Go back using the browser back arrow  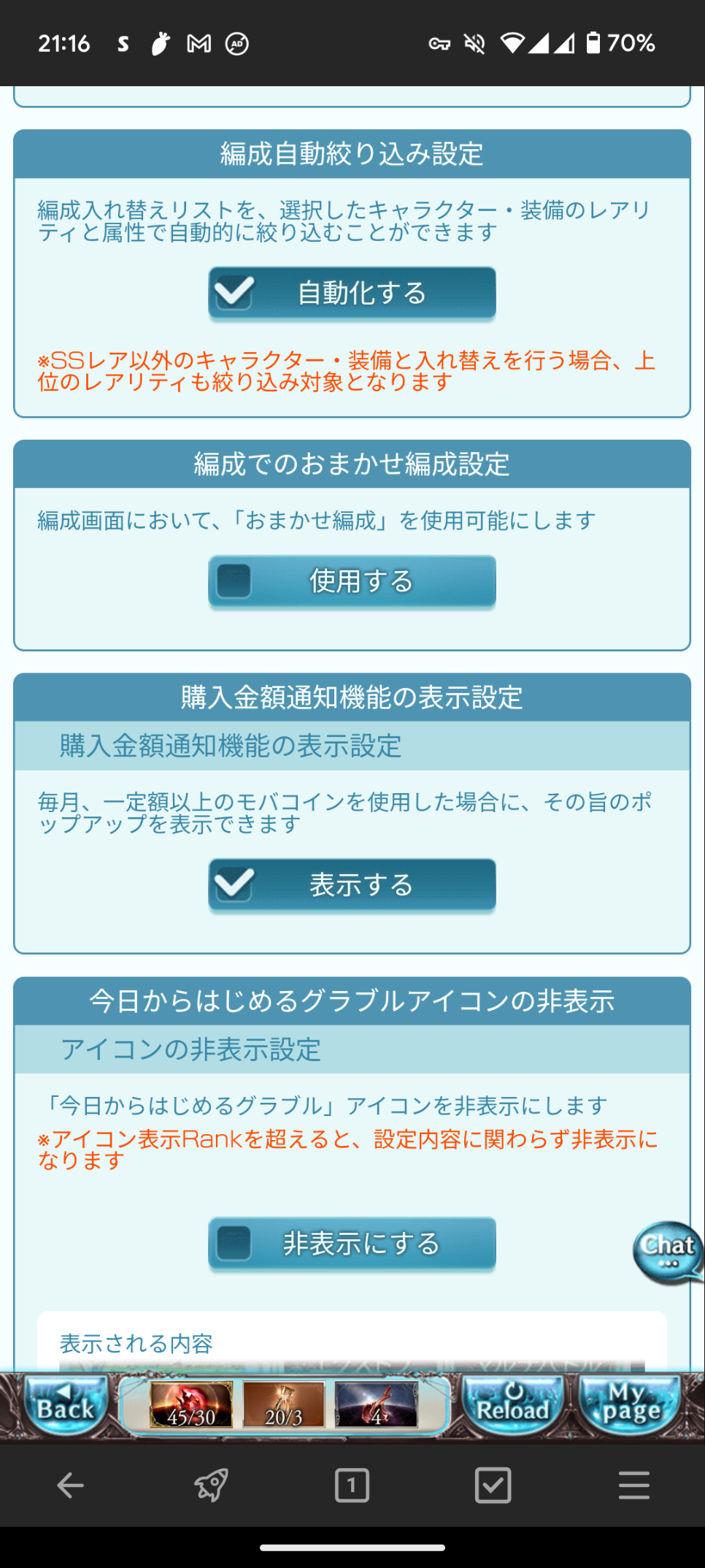70,1485
